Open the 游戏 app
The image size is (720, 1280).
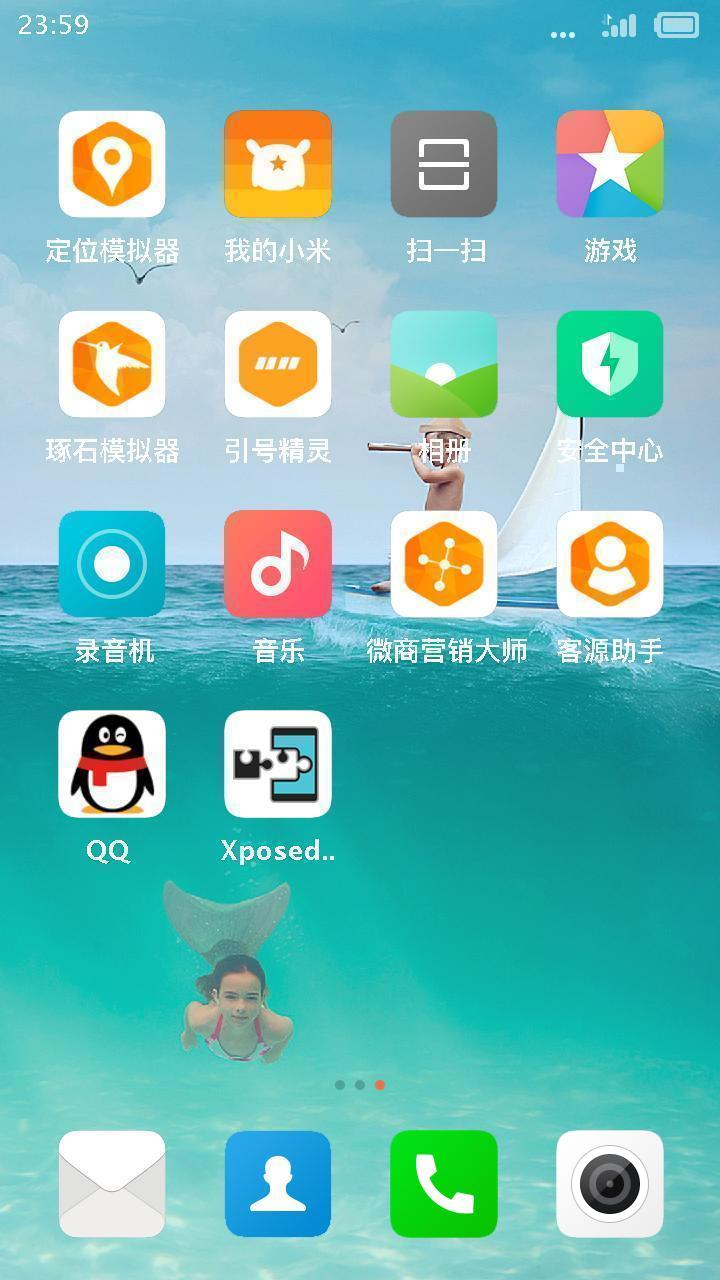click(610, 164)
